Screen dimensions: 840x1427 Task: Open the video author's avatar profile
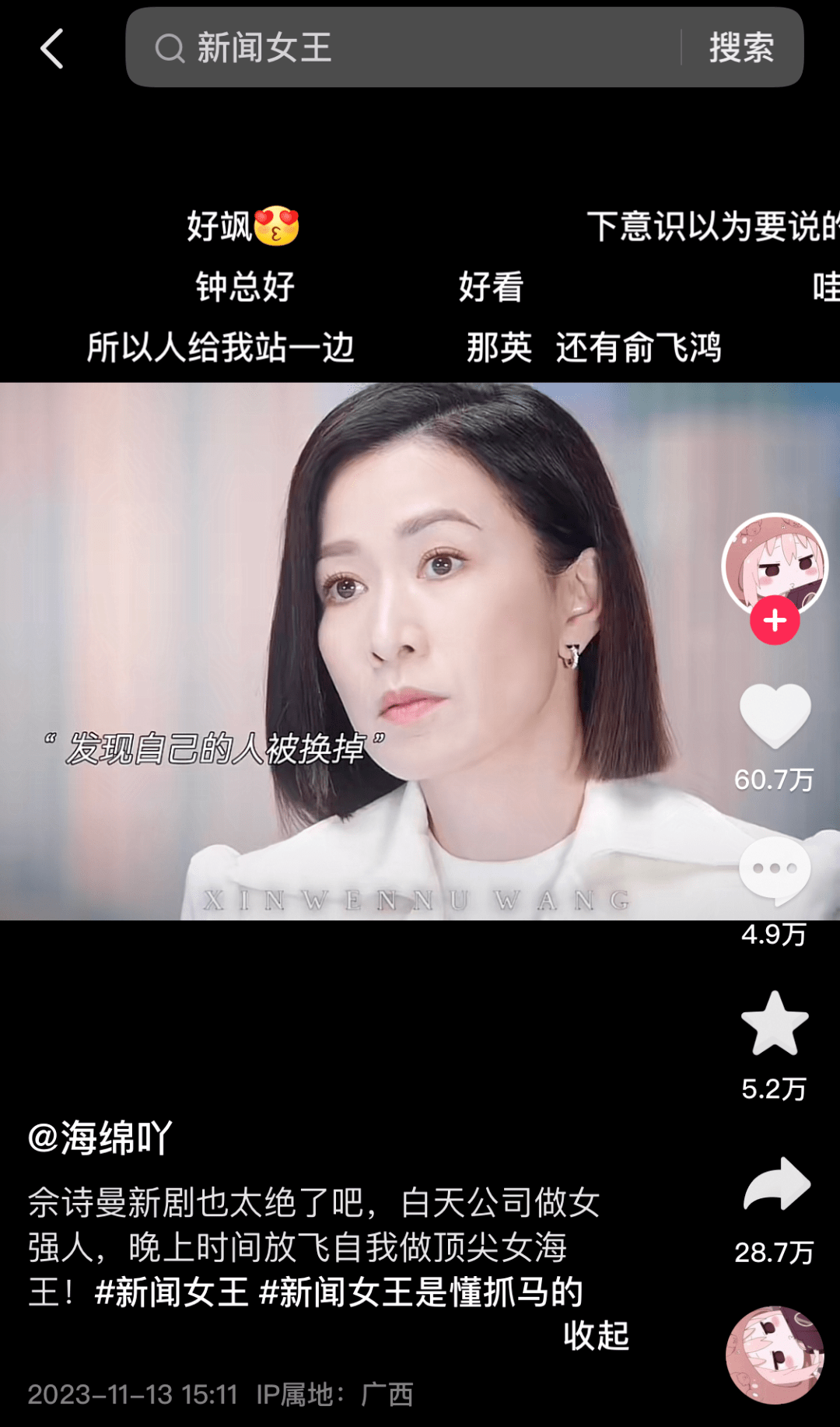click(x=775, y=563)
